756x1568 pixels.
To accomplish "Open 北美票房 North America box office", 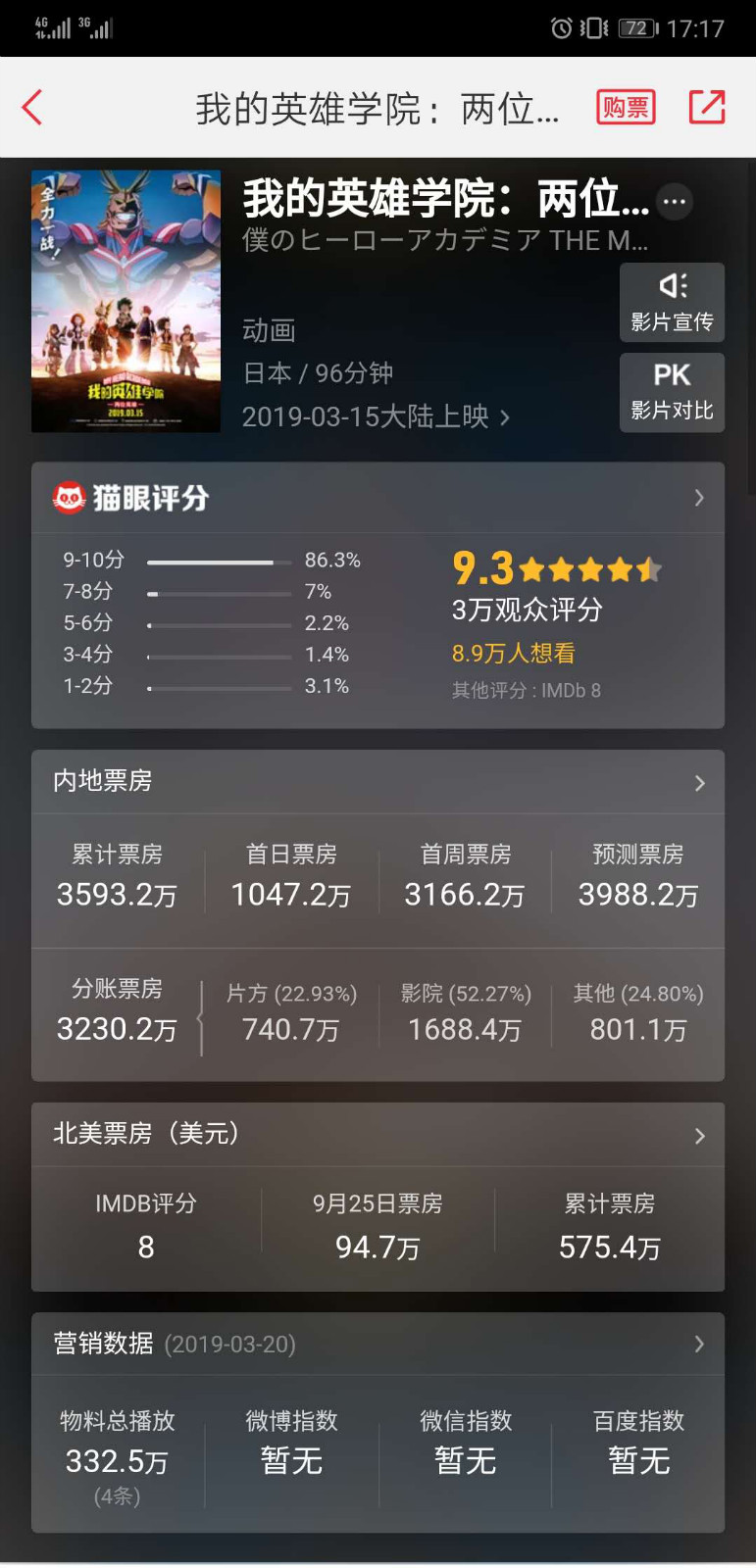I will pyautogui.click(x=378, y=1135).
